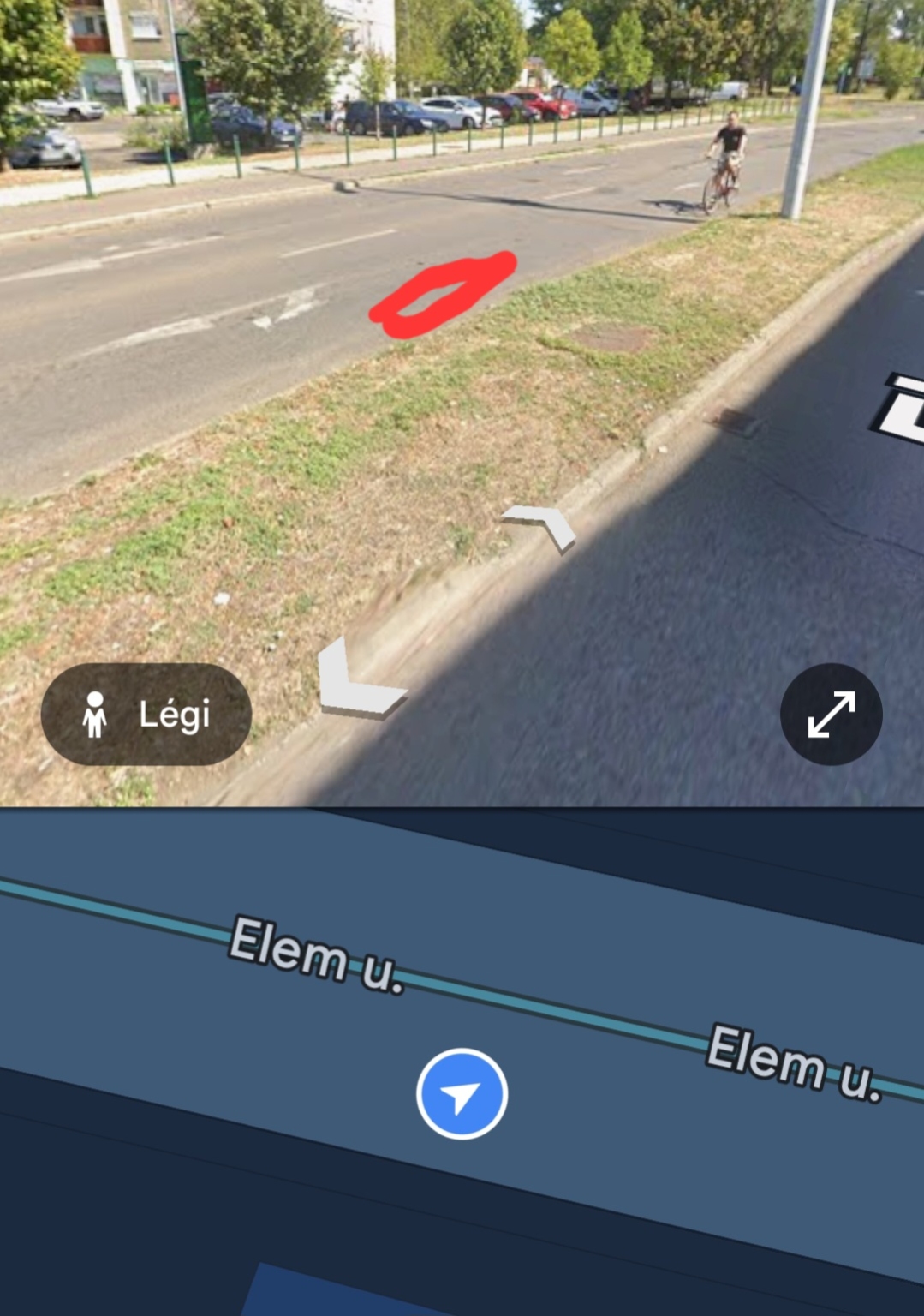Tap the Street View arrow pointing up the road
Screen dimensions: 924x1316
pos(541,525)
